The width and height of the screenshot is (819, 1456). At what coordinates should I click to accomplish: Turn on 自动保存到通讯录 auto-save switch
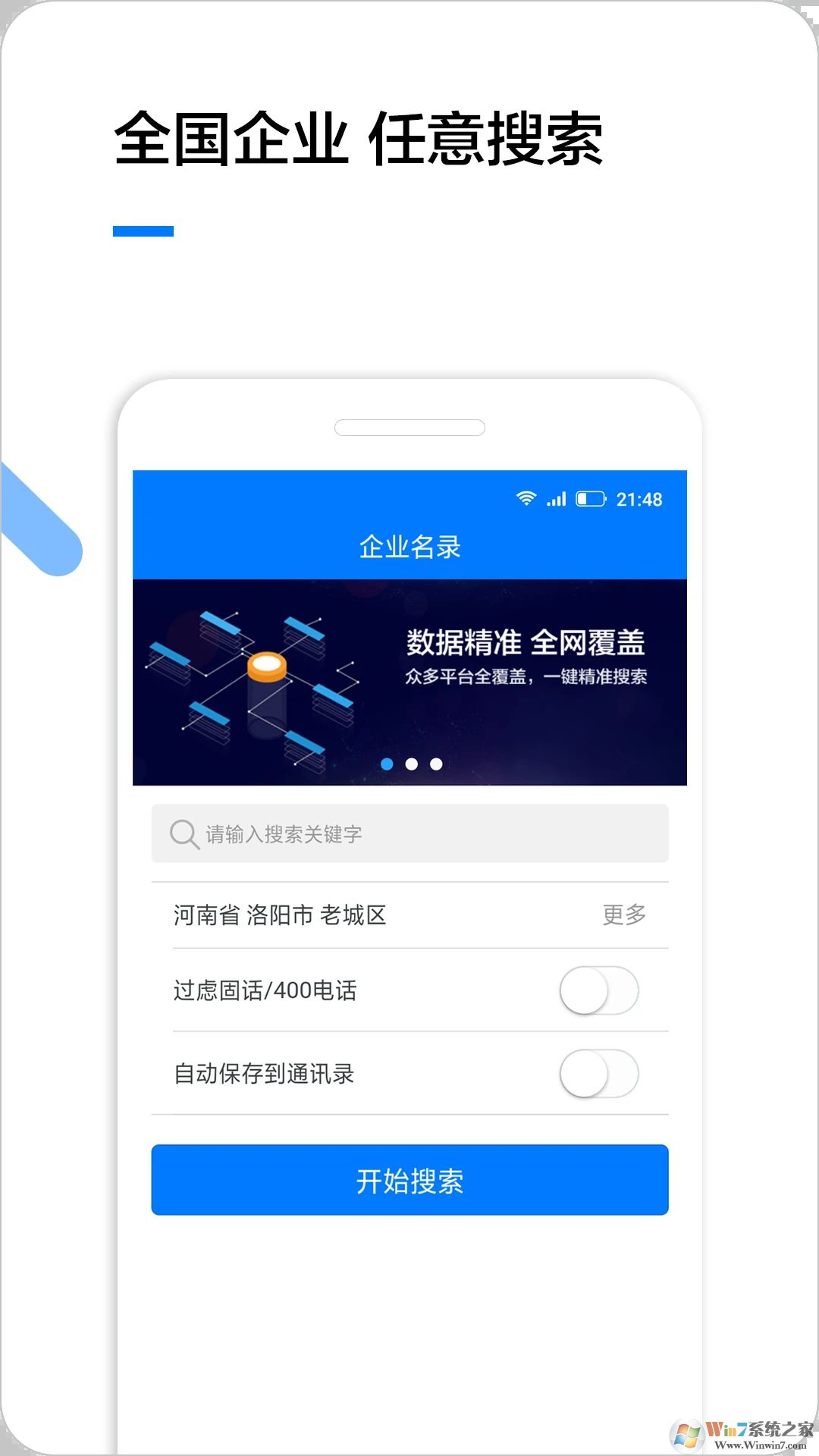[598, 1075]
